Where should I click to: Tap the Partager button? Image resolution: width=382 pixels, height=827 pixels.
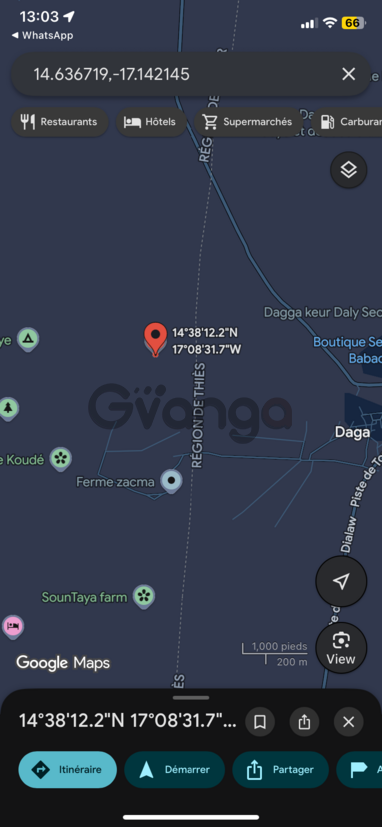pyautogui.click(x=281, y=770)
